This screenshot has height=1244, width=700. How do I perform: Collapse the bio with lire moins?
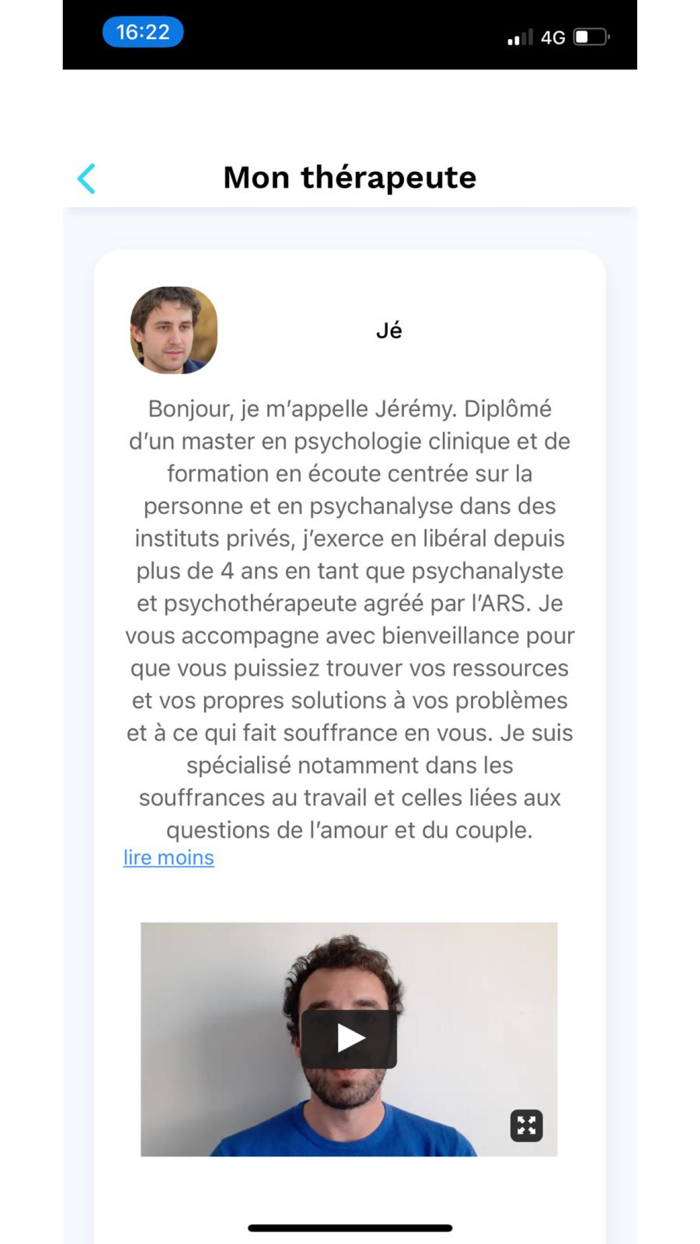pyautogui.click(x=168, y=858)
